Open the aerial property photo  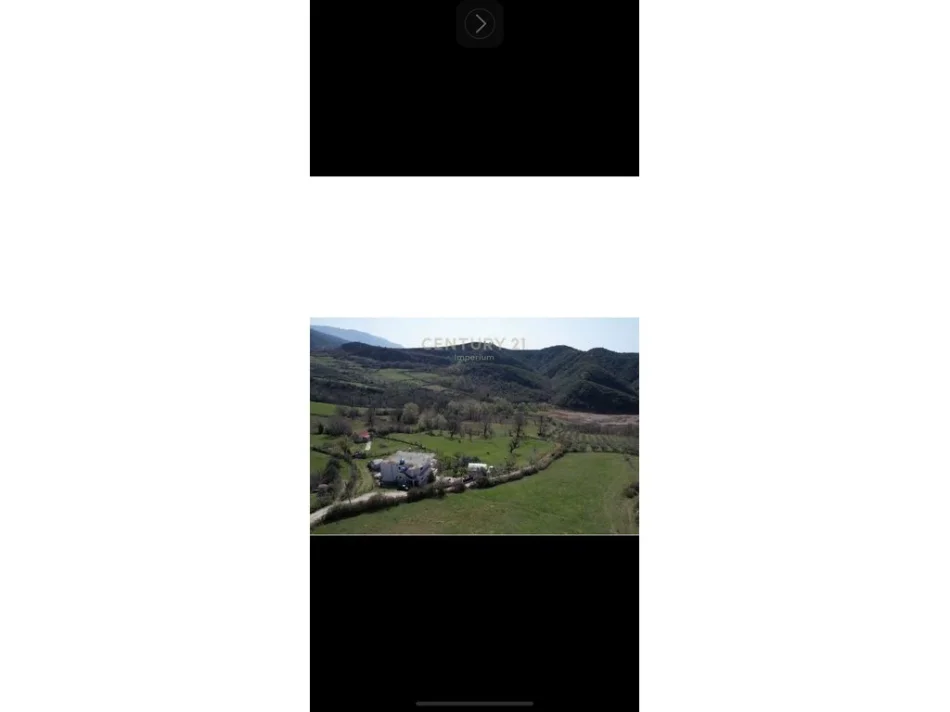pos(474,426)
